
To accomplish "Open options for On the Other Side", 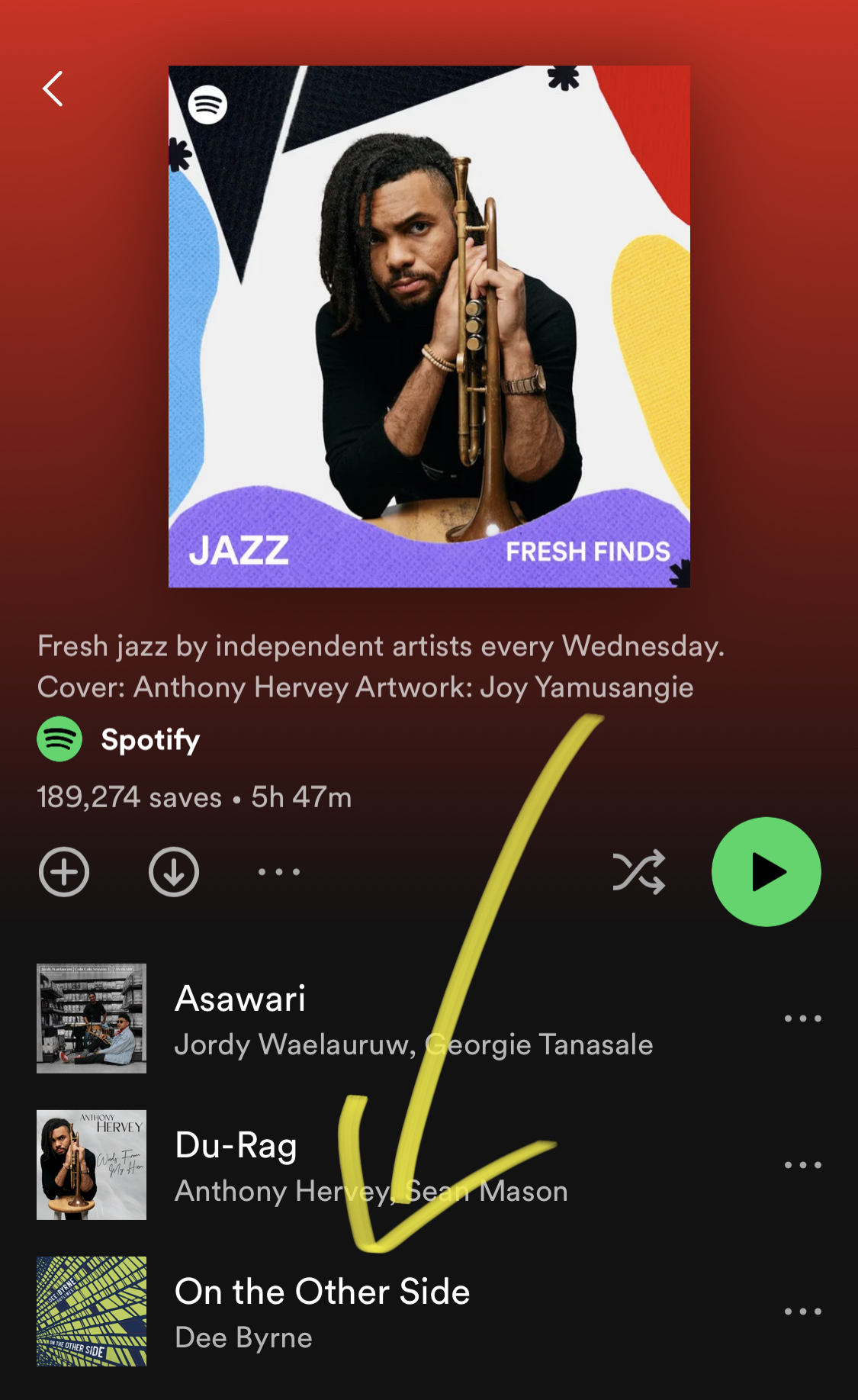I will [802, 1311].
